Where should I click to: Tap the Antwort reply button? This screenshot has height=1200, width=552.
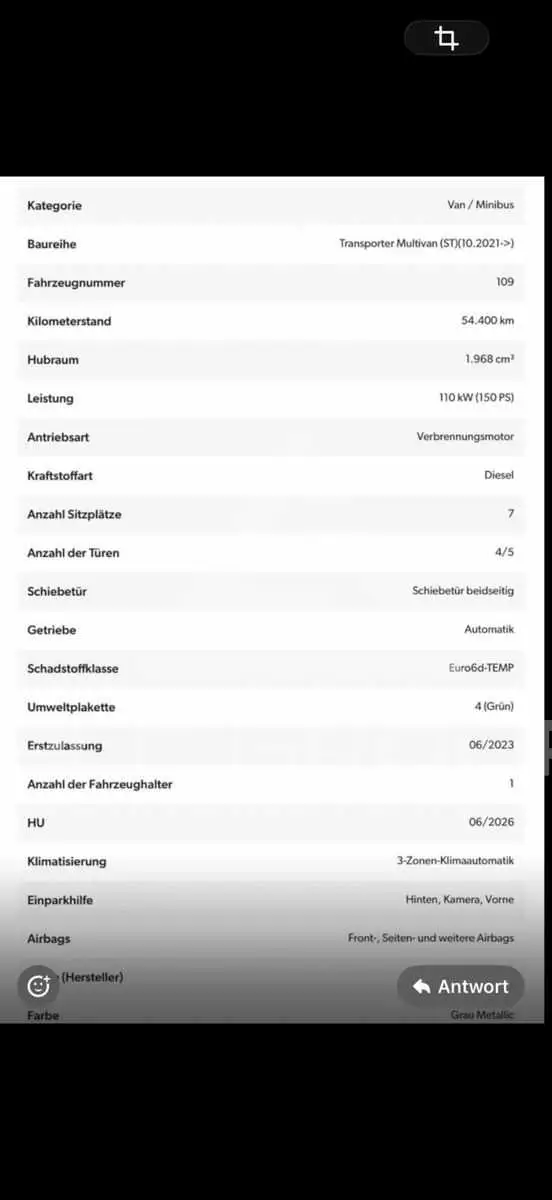pos(461,986)
